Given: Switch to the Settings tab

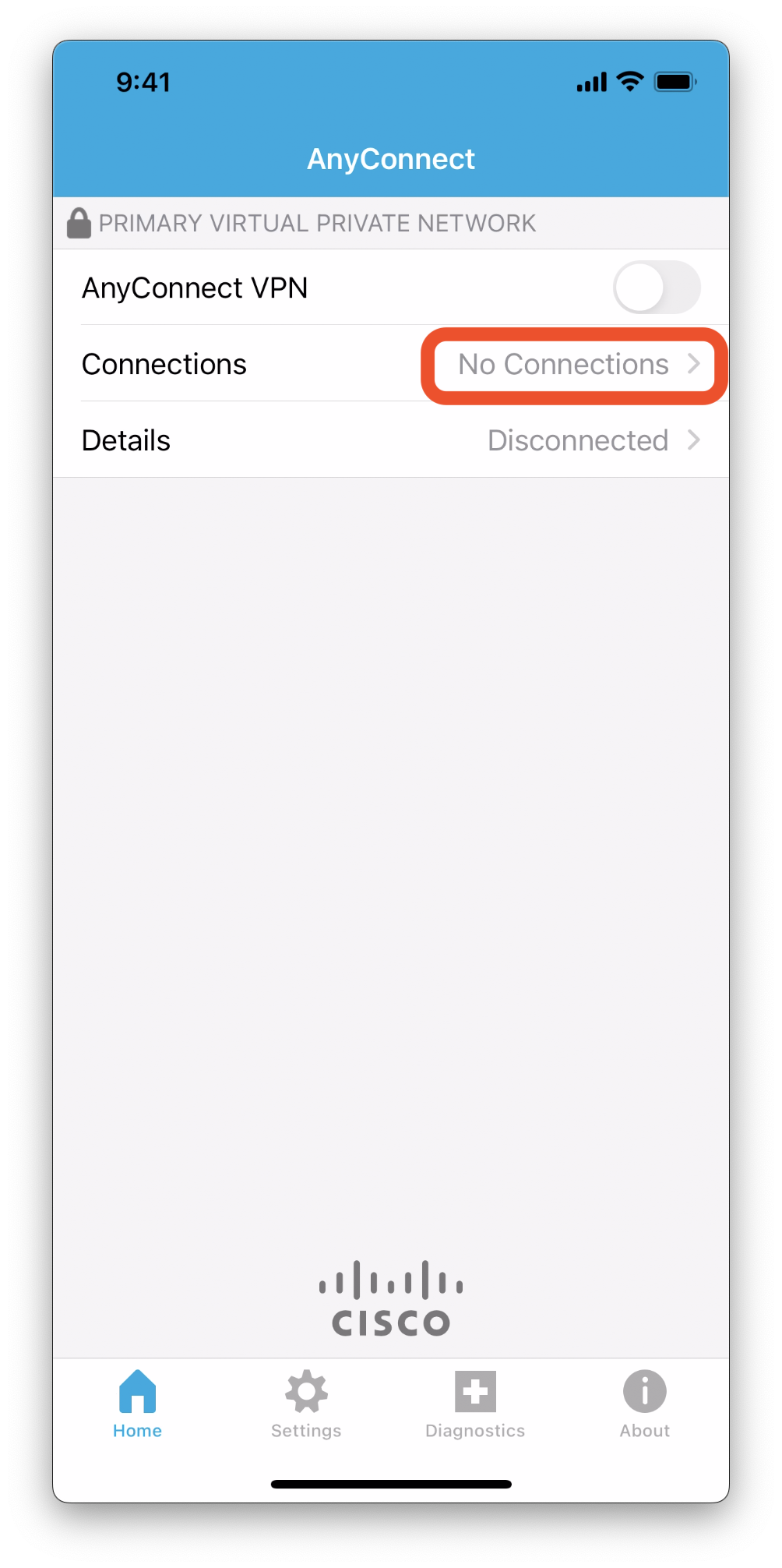Looking at the screenshot, I should coord(306,1404).
